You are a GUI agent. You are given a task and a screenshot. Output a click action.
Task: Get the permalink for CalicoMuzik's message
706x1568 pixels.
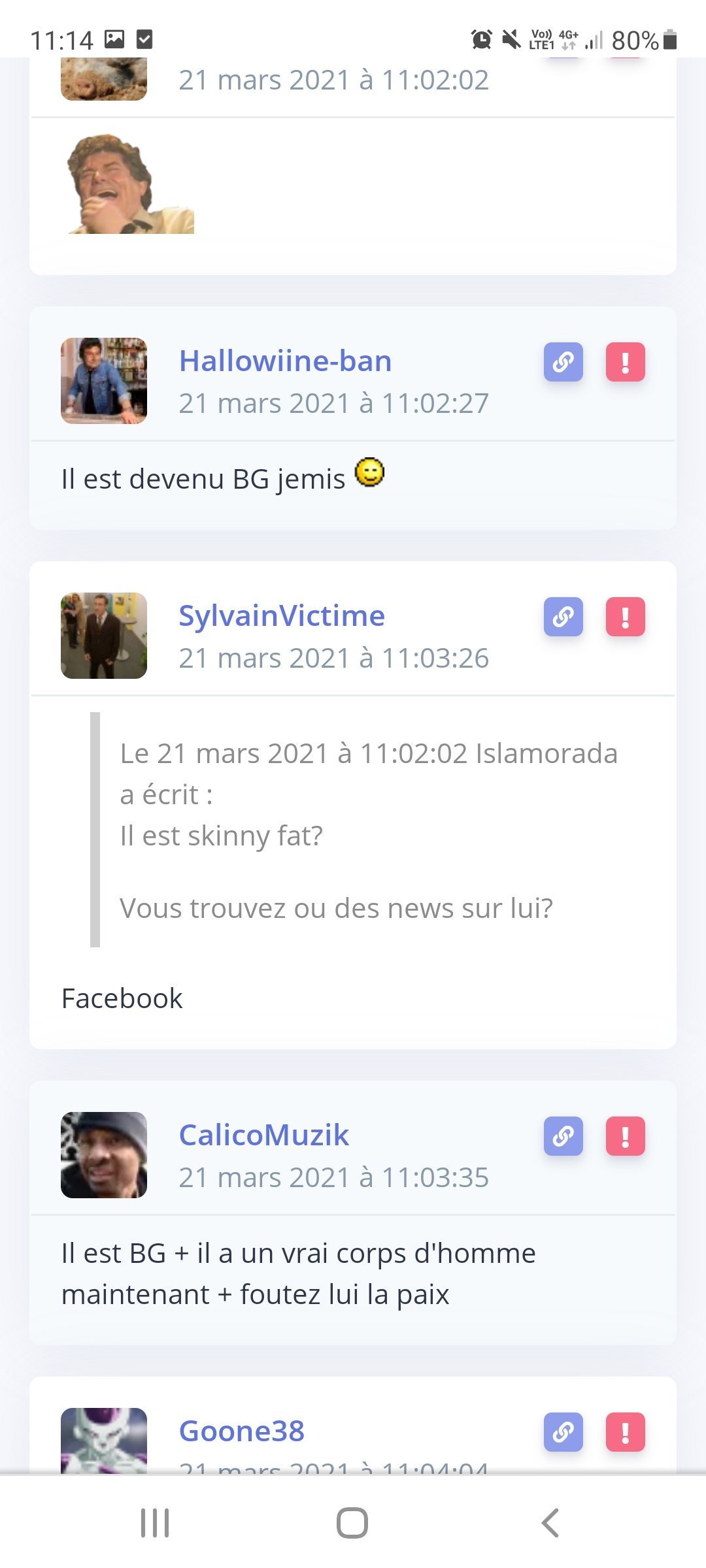(x=563, y=1136)
